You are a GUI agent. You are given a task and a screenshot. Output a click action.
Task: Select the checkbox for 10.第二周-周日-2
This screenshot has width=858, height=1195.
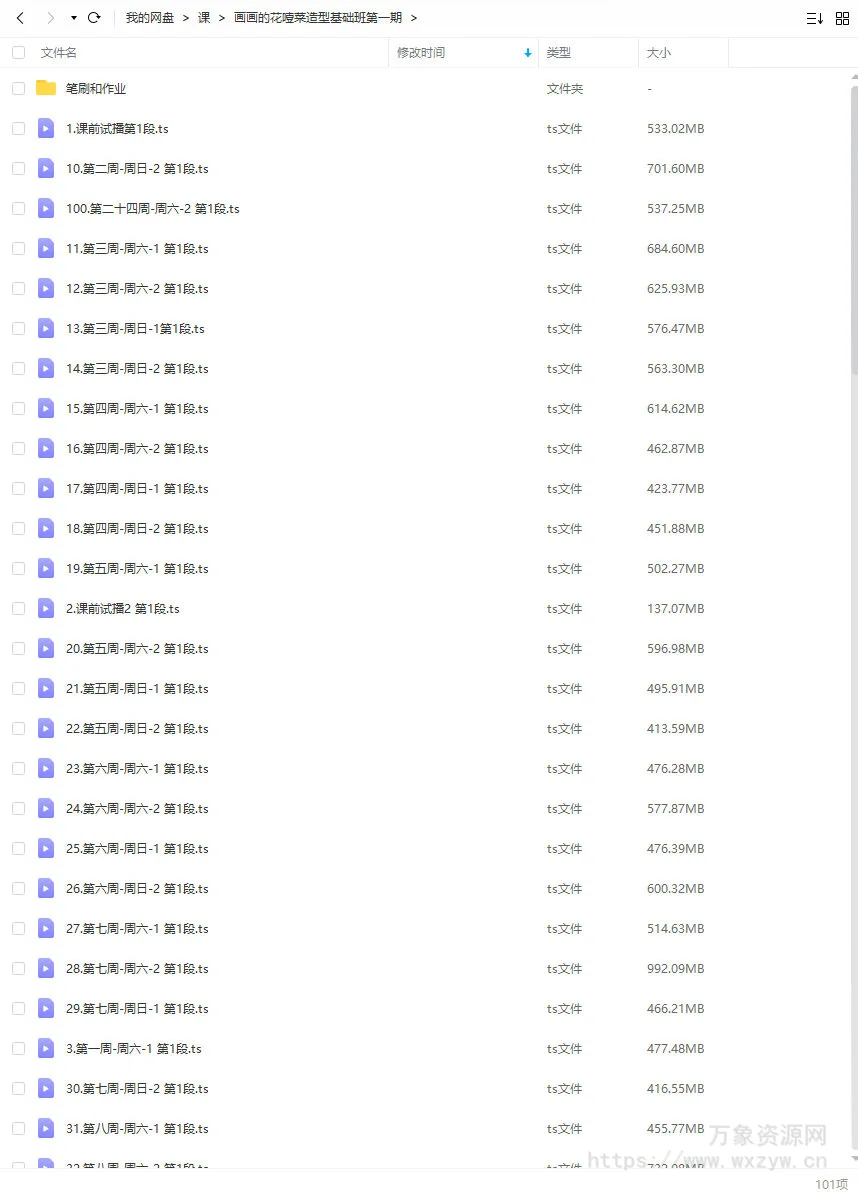[18, 169]
